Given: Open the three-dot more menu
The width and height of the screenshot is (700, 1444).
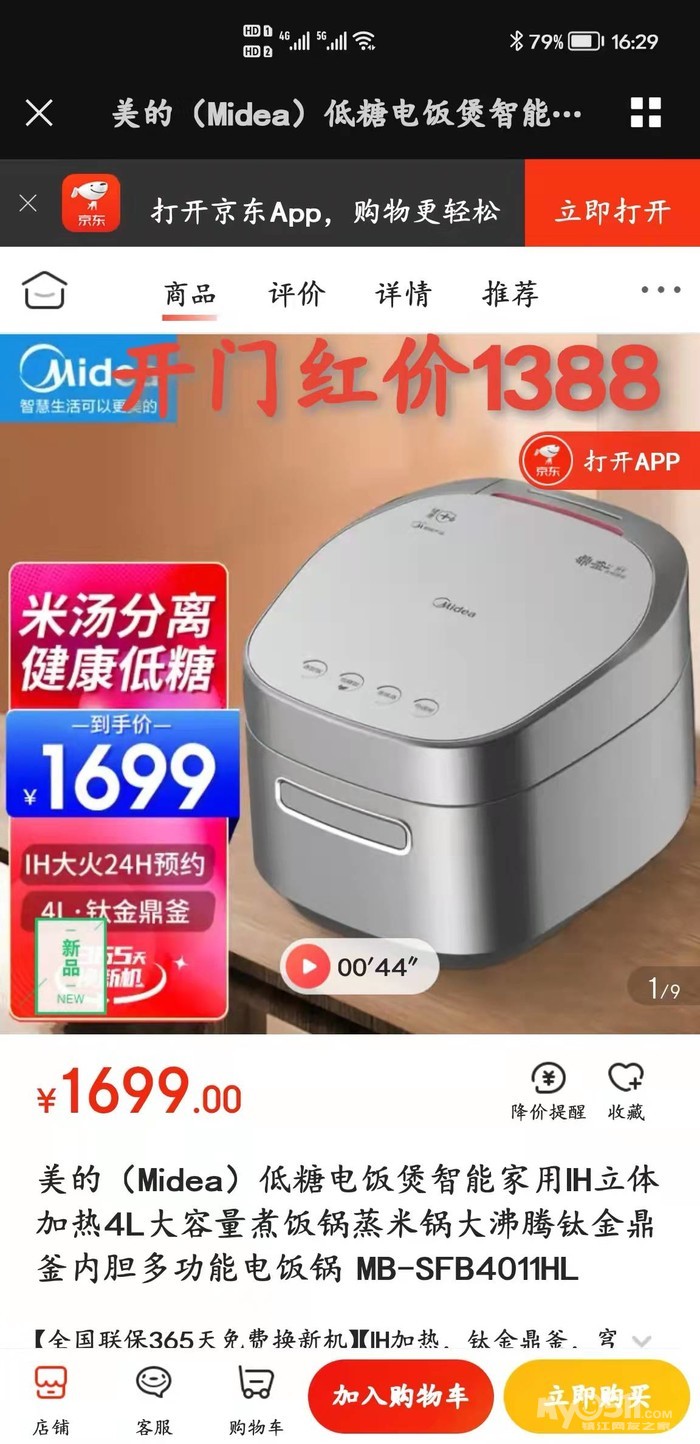Looking at the screenshot, I should 660,290.
